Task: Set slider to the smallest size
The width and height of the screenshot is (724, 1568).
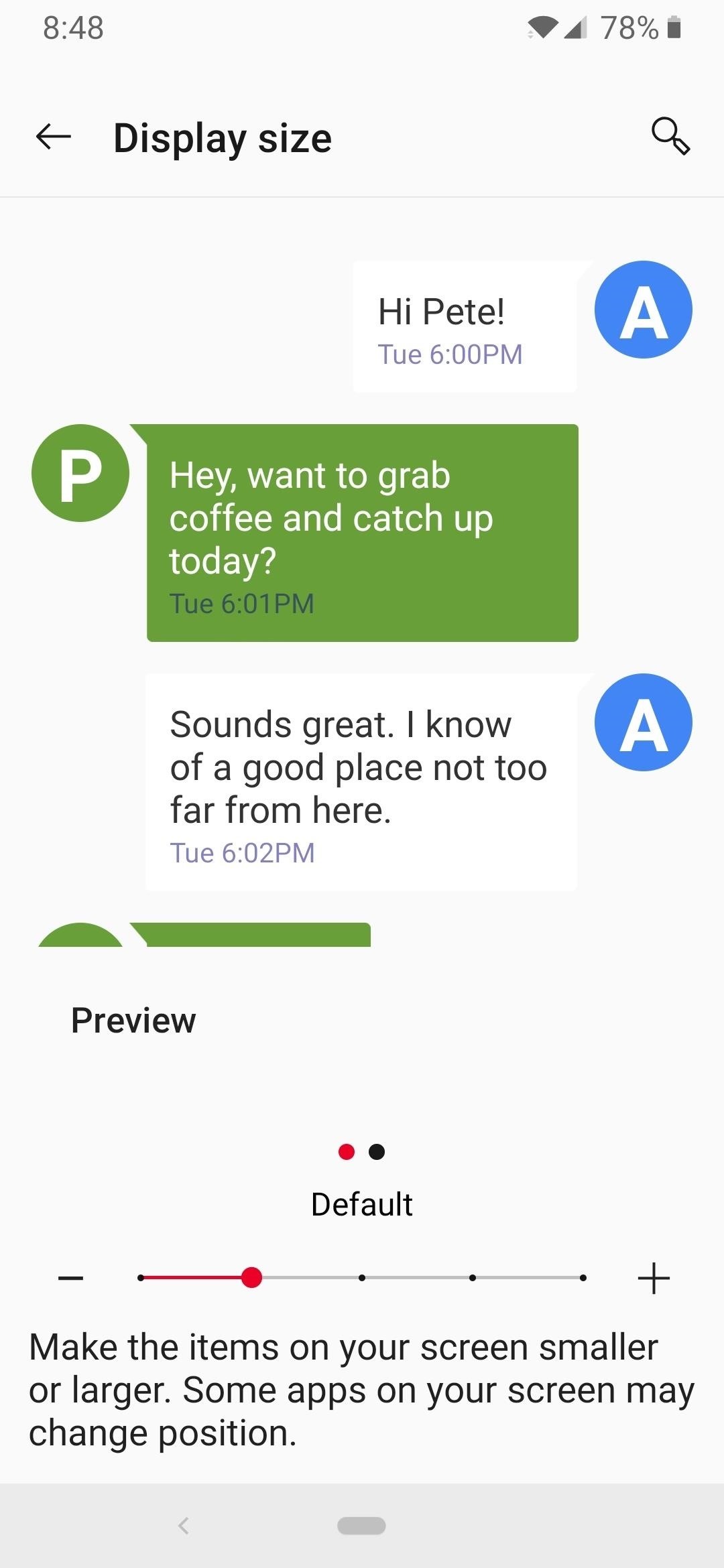Action: 141,1278
